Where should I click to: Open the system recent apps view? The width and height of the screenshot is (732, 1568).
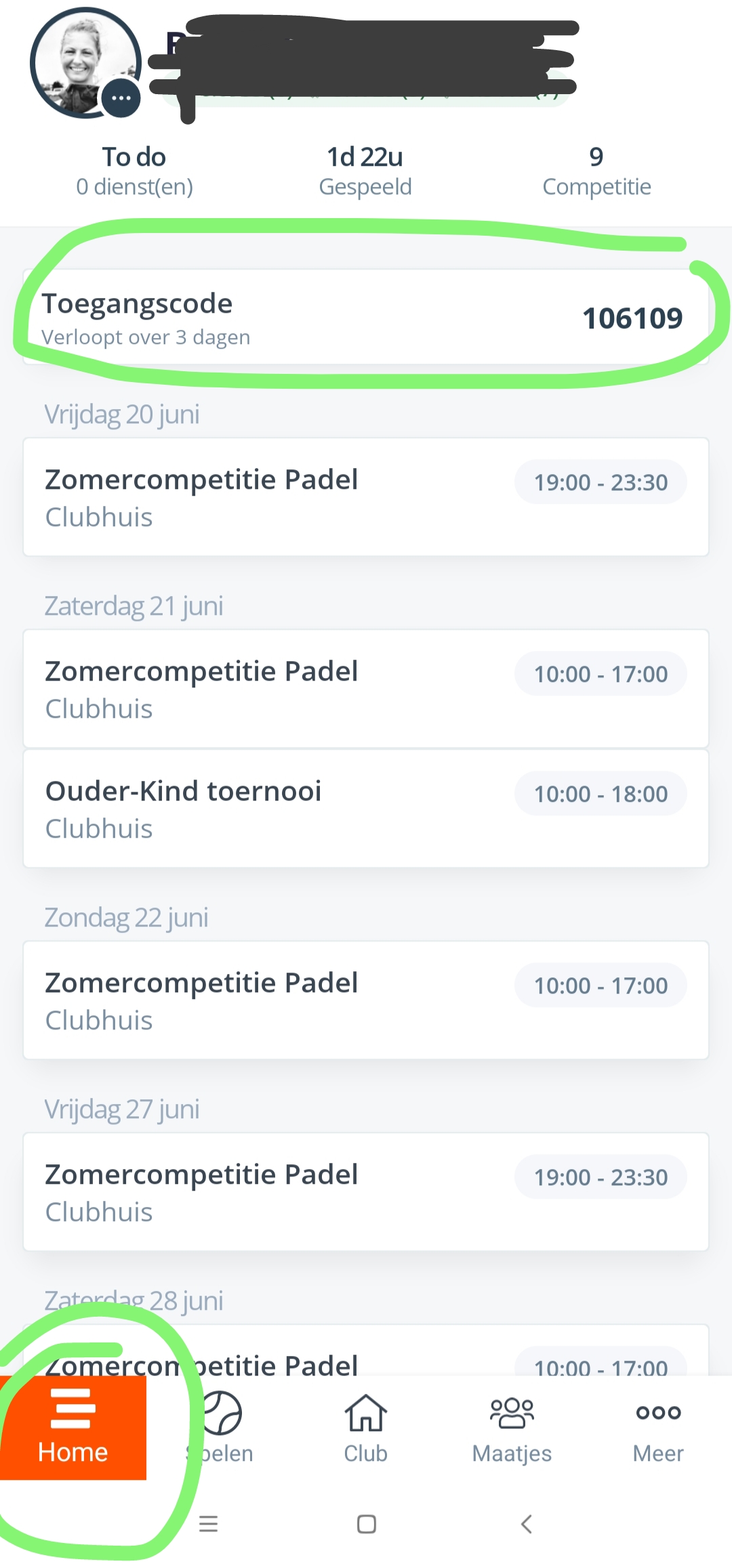coord(209,1524)
